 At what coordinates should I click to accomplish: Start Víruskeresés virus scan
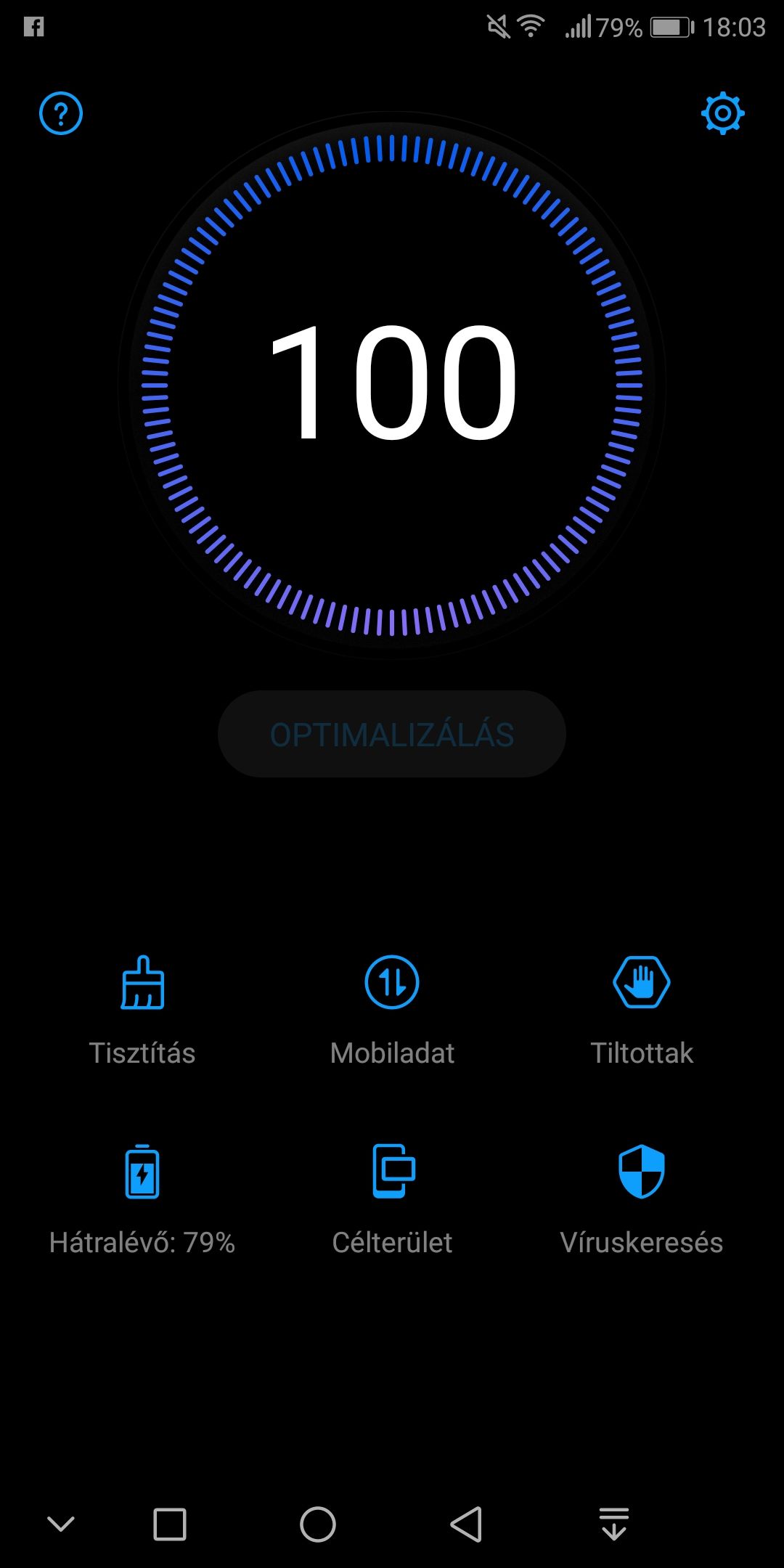coord(642,1200)
